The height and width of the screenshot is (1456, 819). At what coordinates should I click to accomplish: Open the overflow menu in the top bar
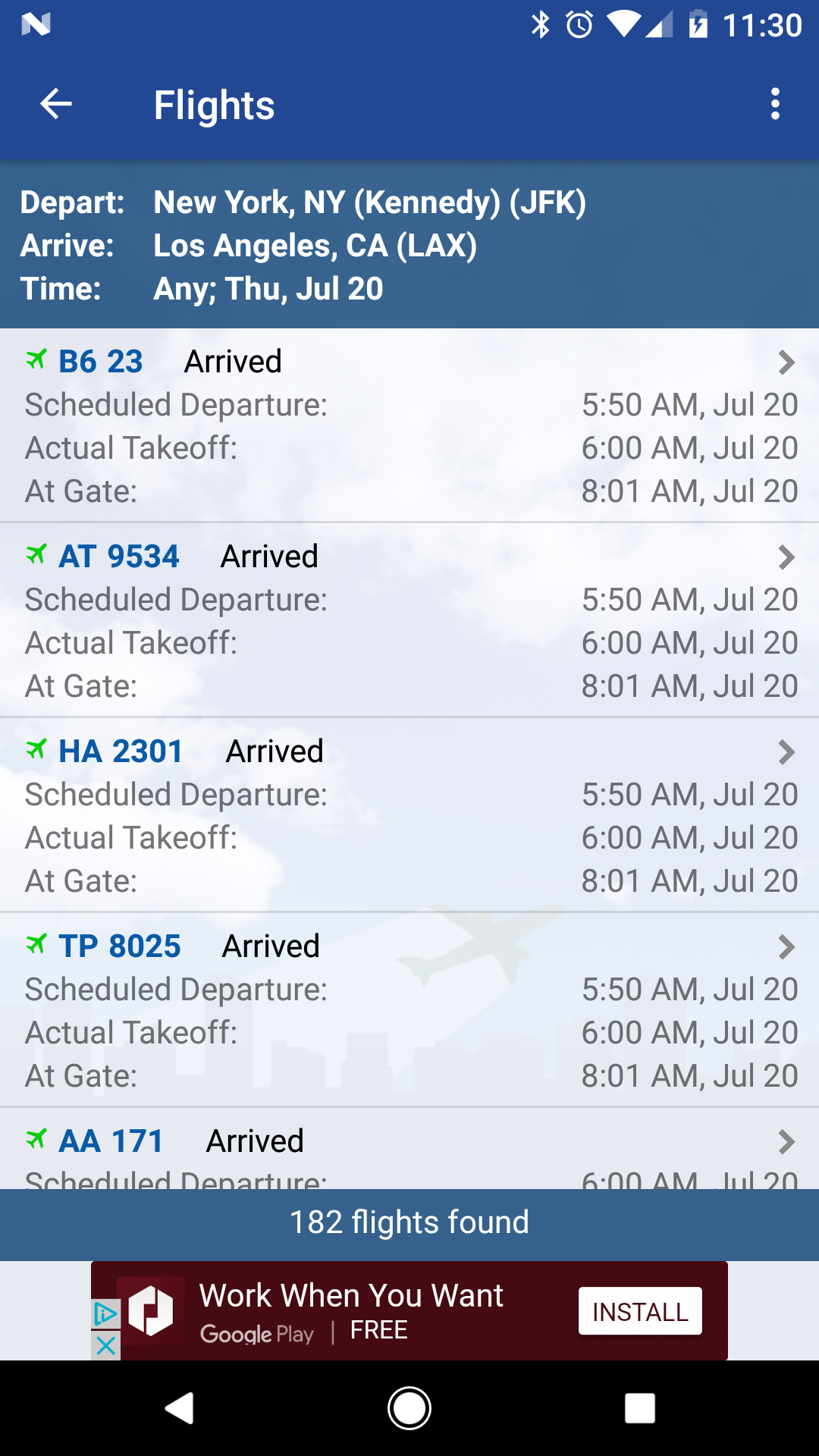pos(775,105)
